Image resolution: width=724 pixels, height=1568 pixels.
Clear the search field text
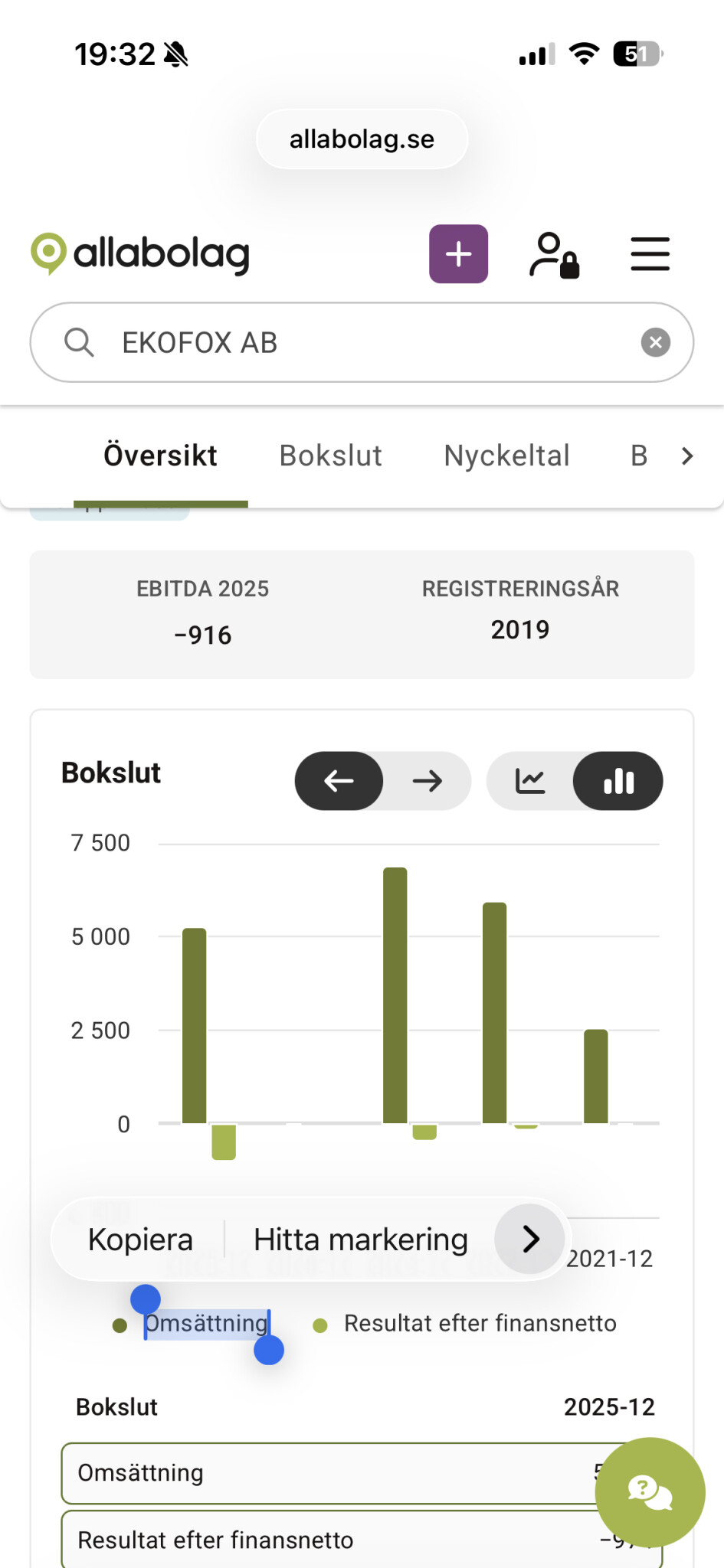click(x=655, y=342)
